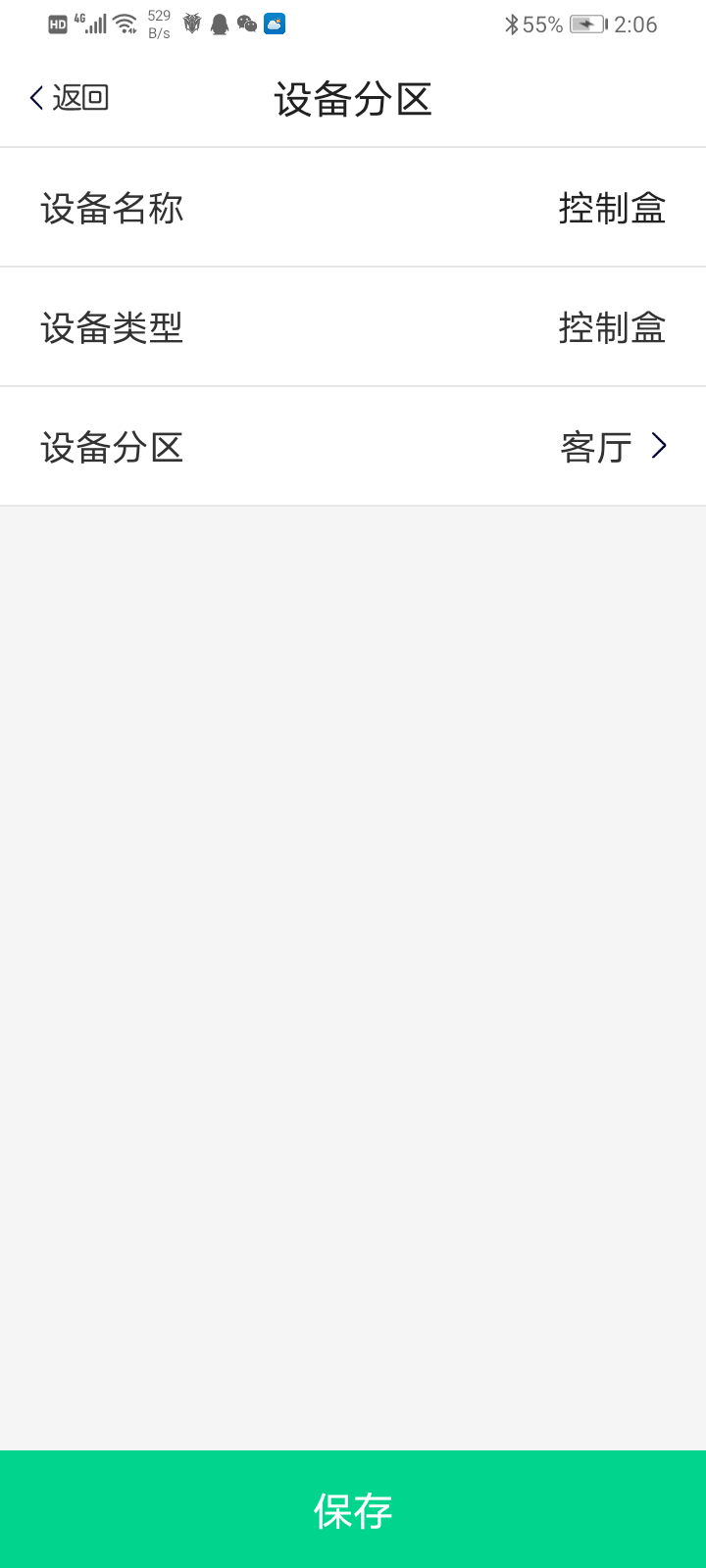Go back using the 返回 button

pyautogui.click(x=69, y=98)
